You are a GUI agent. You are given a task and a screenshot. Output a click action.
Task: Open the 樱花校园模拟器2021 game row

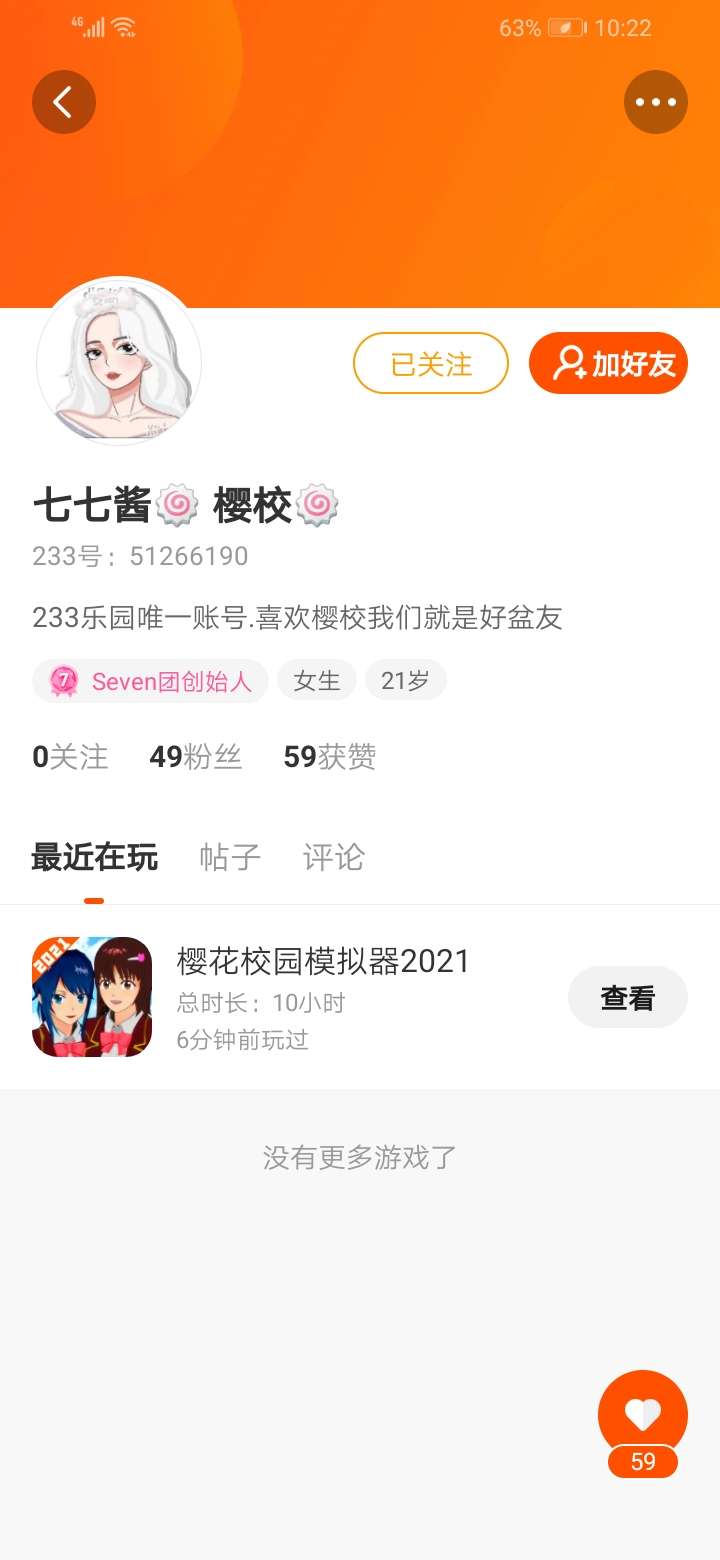(320, 997)
